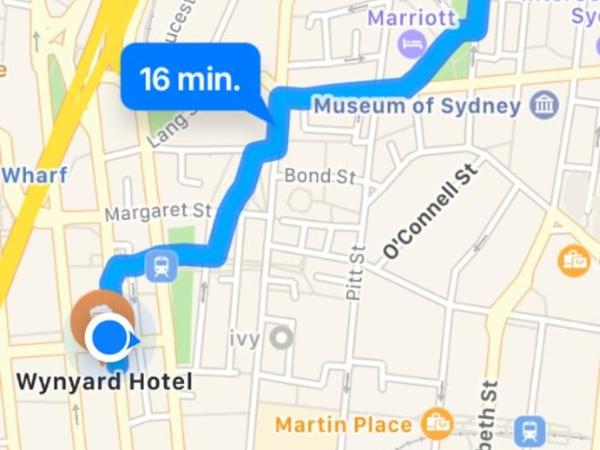Open the ivy venue marker
Image resolution: width=600 pixels, height=450 pixels.
pos(282,338)
